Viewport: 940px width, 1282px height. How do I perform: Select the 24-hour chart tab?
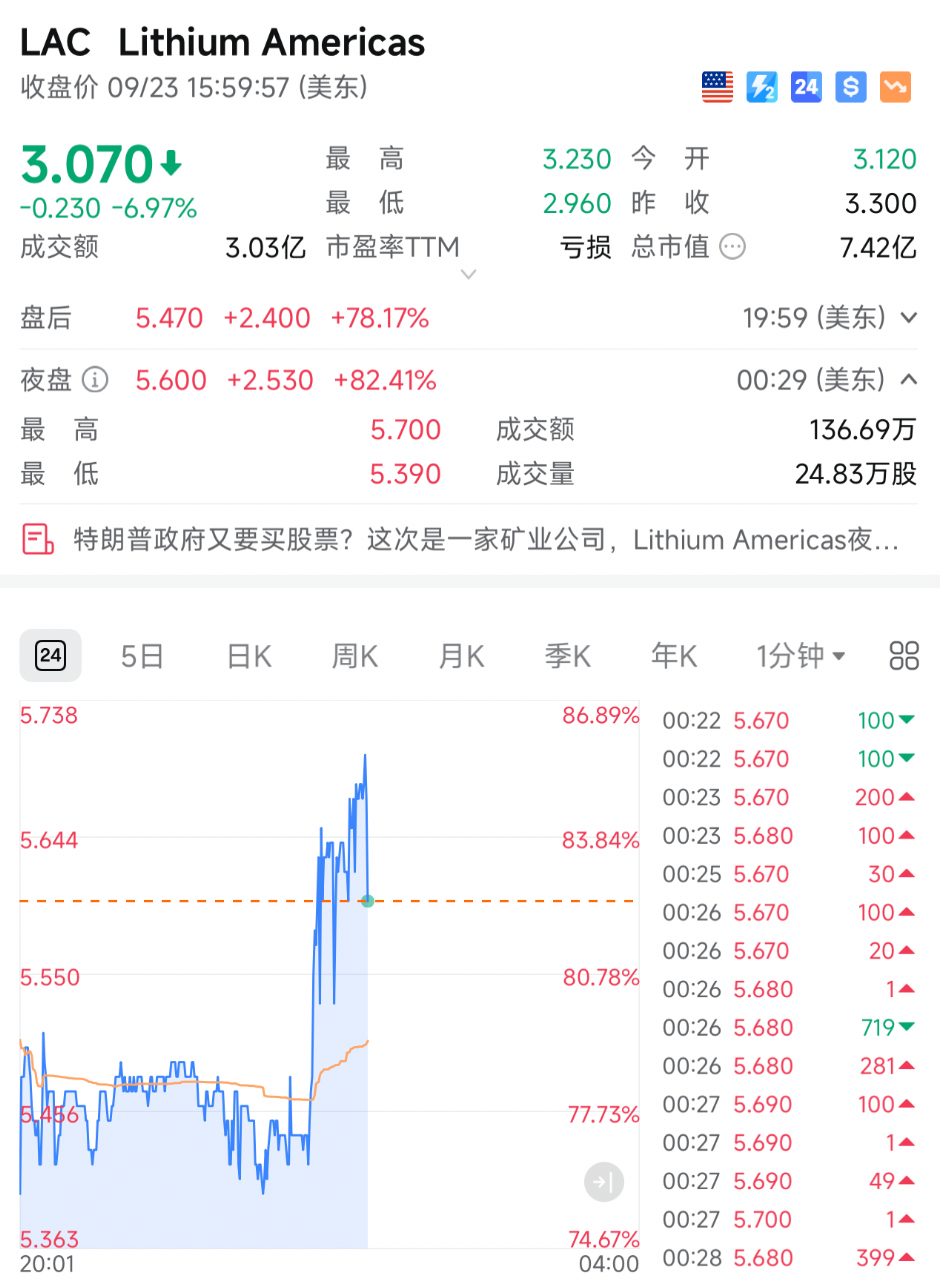click(50, 656)
